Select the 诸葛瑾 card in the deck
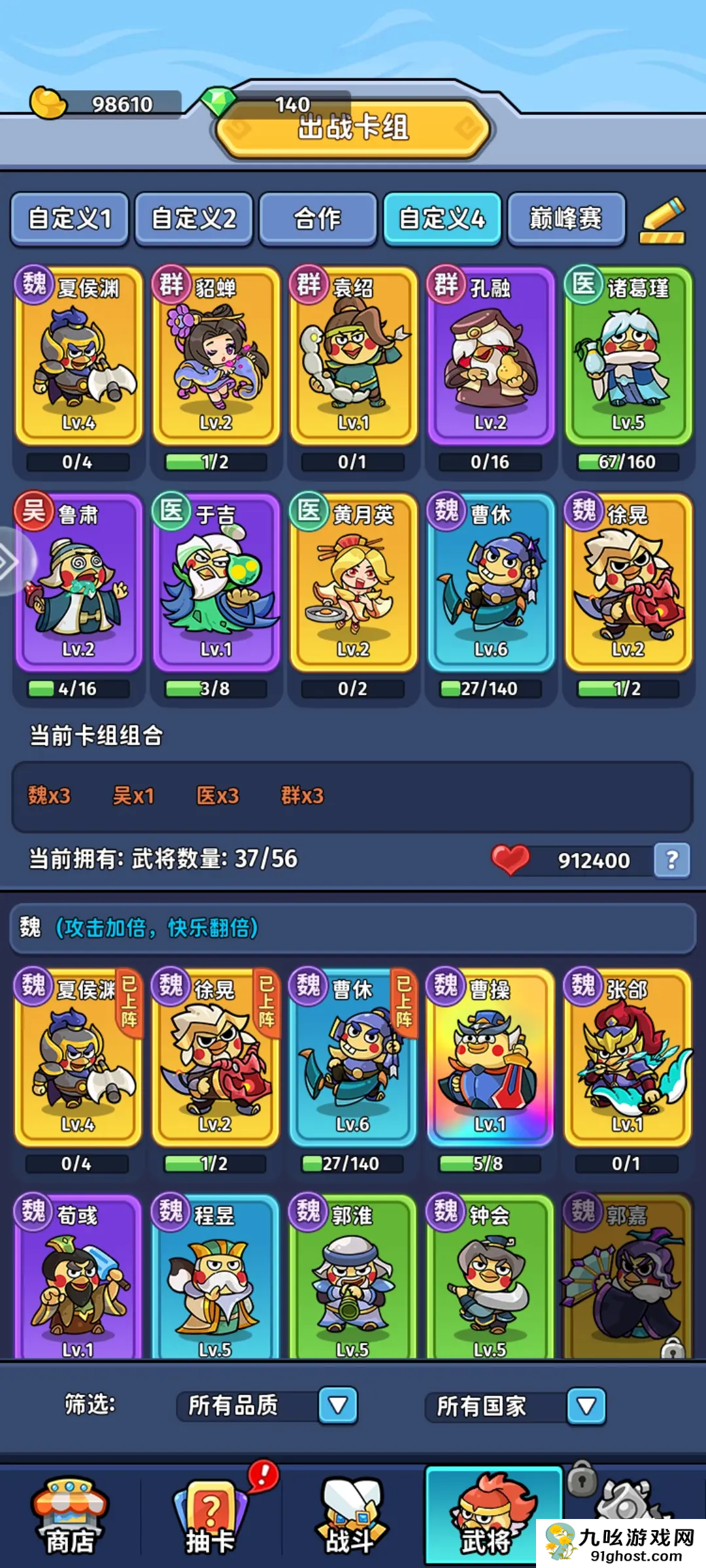Image resolution: width=706 pixels, height=1568 pixels. (x=628, y=356)
